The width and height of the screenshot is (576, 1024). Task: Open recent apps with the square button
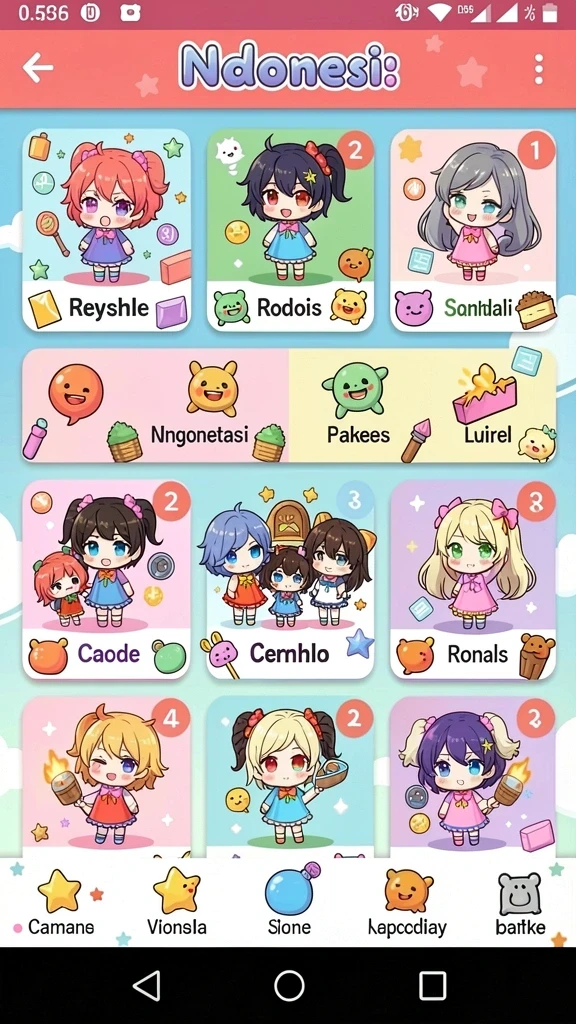[x=432, y=985]
